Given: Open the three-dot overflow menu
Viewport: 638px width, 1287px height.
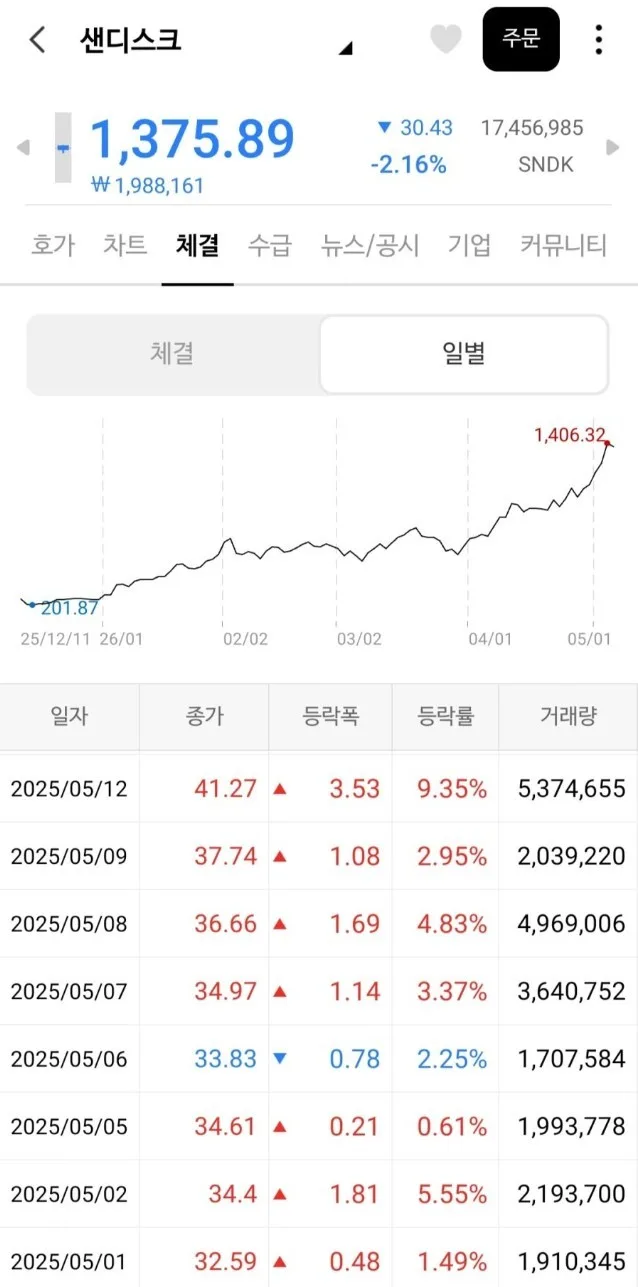Looking at the screenshot, I should pos(598,39).
